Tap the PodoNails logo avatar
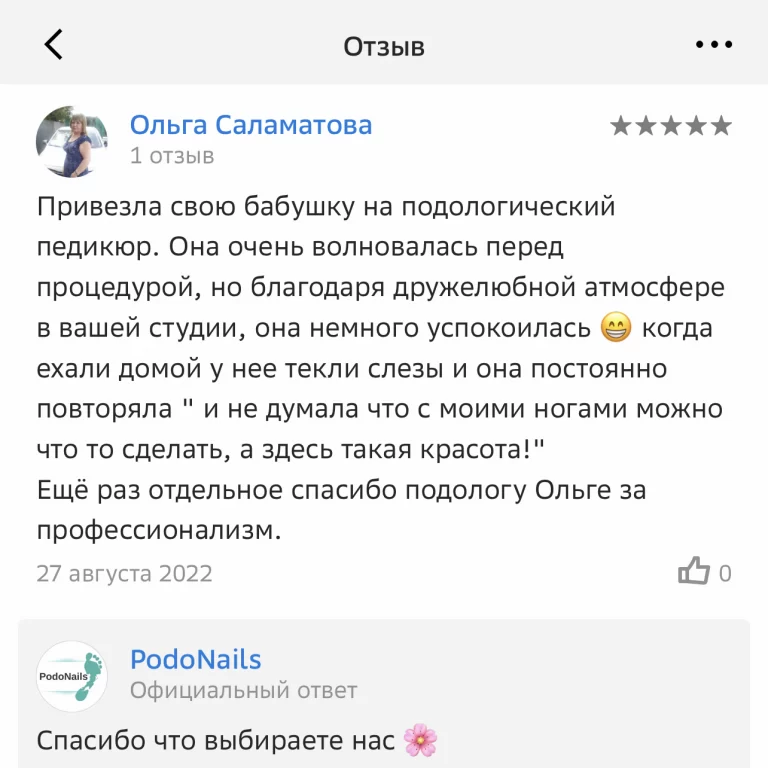768x768 pixels. (x=72, y=676)
